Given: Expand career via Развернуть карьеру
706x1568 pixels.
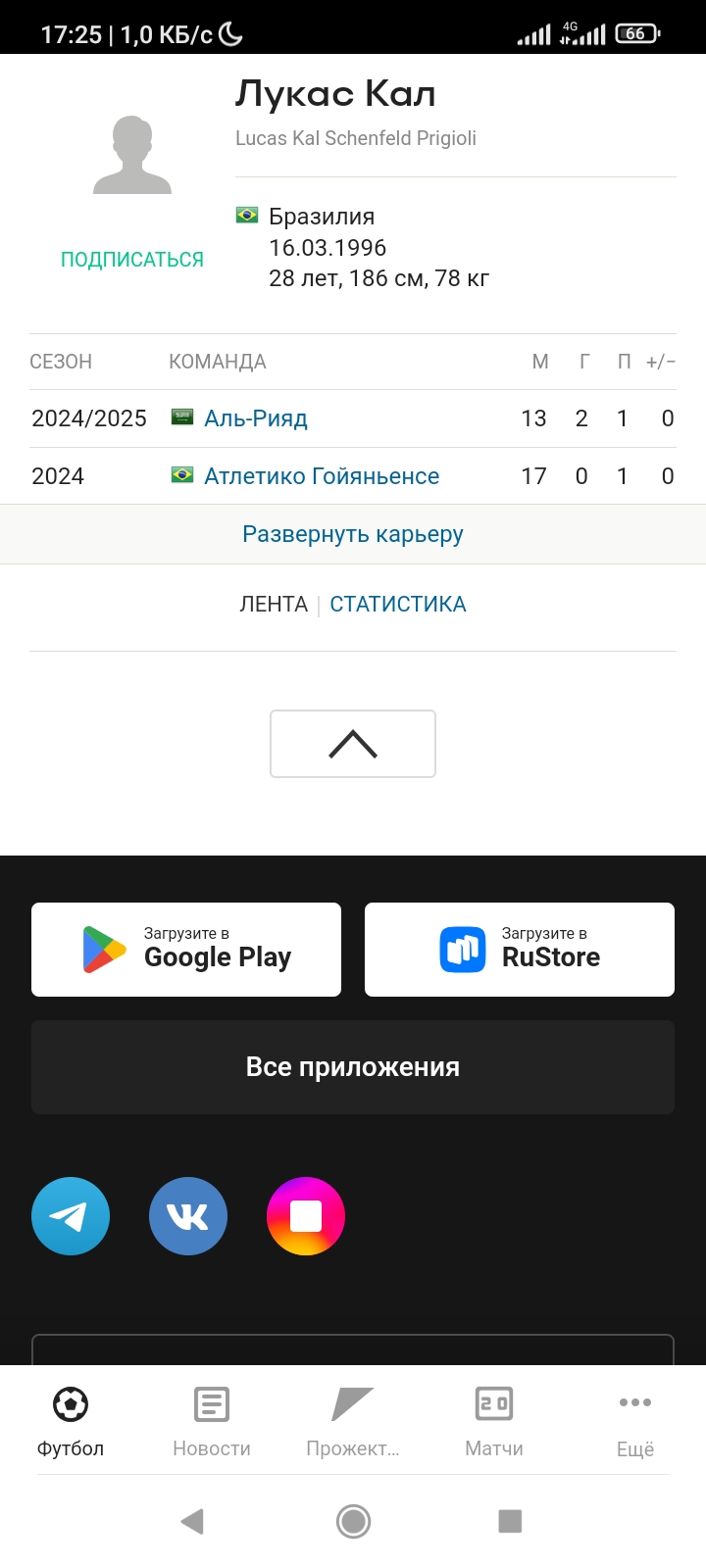Looking at the screenshot, I should (x=353, y=534).
